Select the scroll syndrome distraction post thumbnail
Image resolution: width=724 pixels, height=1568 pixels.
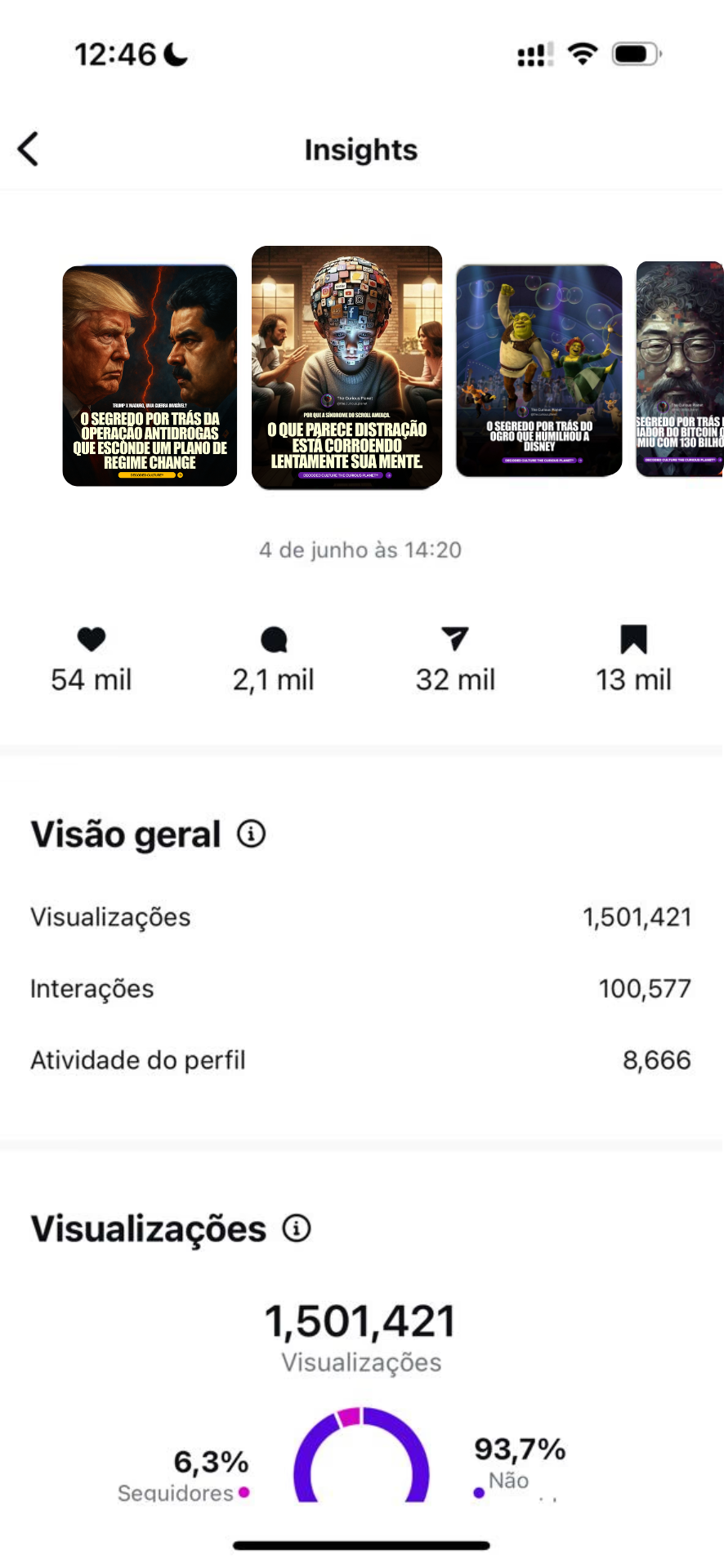coord(346,367)
